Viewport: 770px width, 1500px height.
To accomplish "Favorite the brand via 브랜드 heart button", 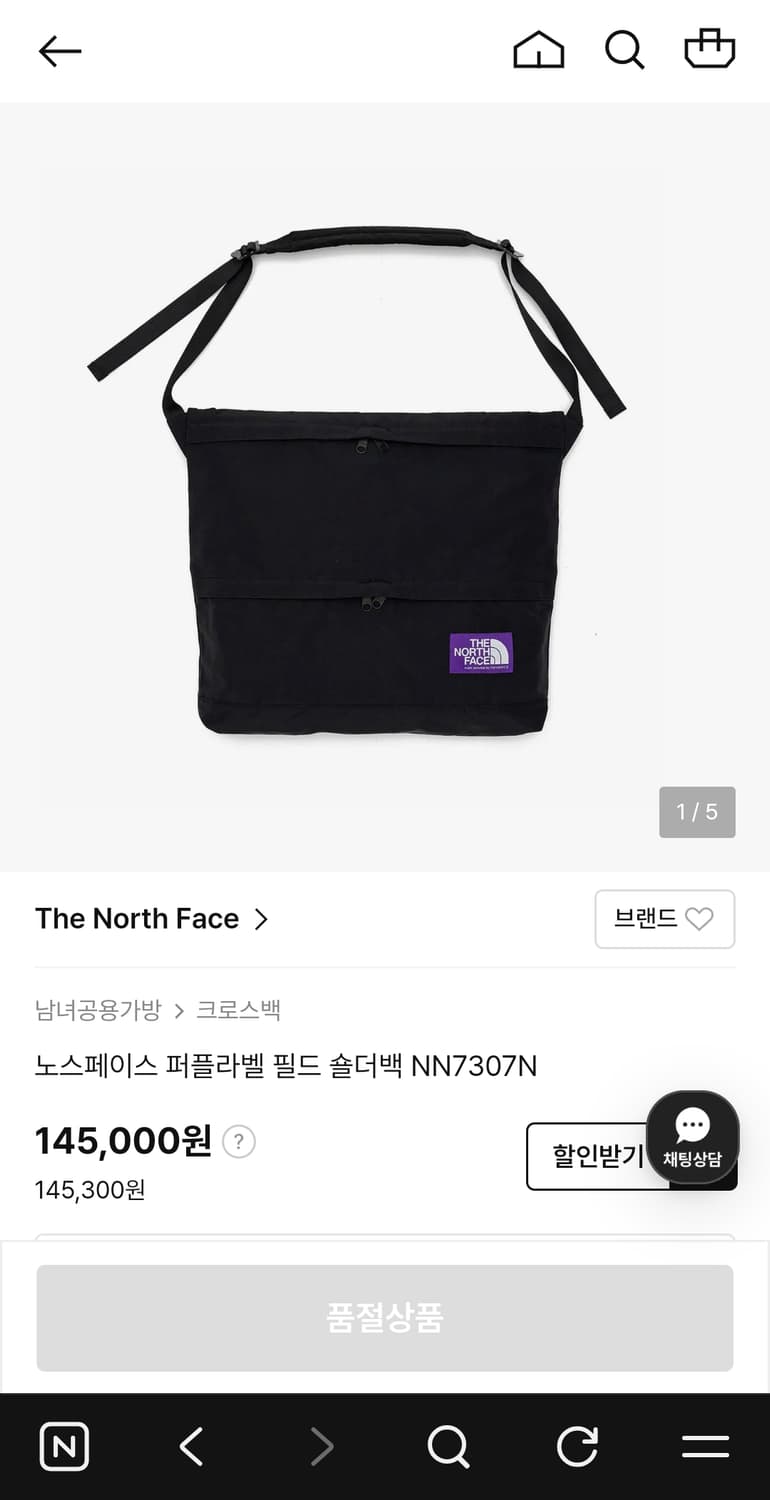I will (664, 918).
